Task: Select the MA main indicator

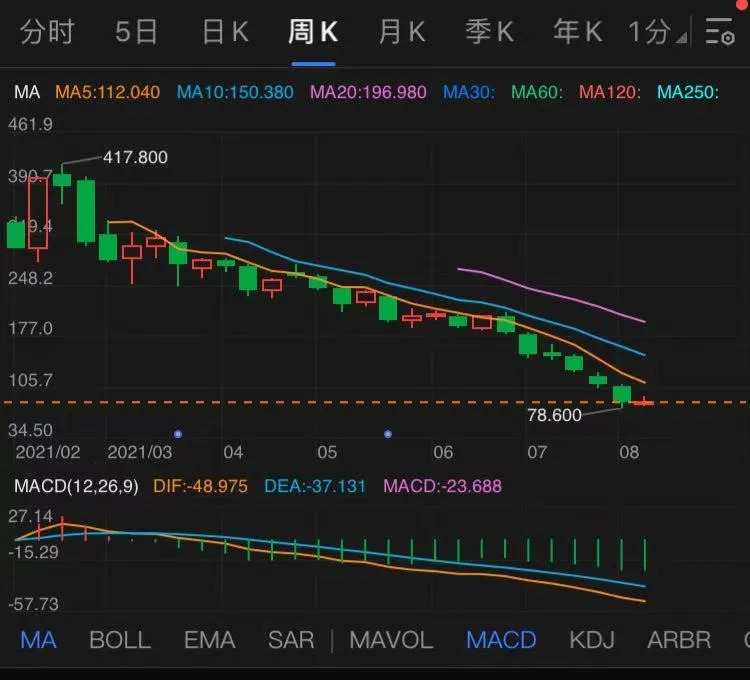Action: pos(38,640)
